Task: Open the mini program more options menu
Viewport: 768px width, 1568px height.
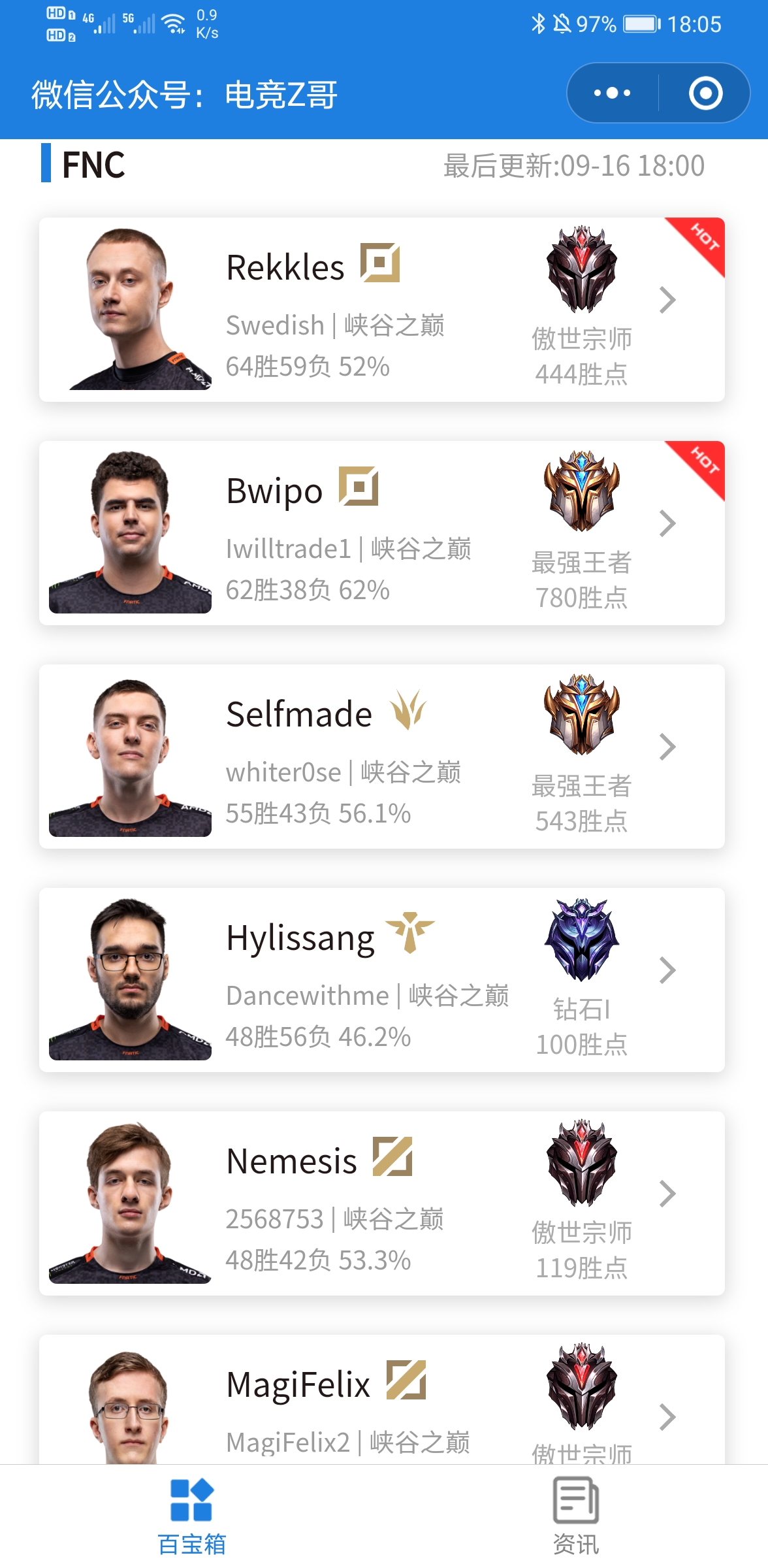Action: [612, 93]
